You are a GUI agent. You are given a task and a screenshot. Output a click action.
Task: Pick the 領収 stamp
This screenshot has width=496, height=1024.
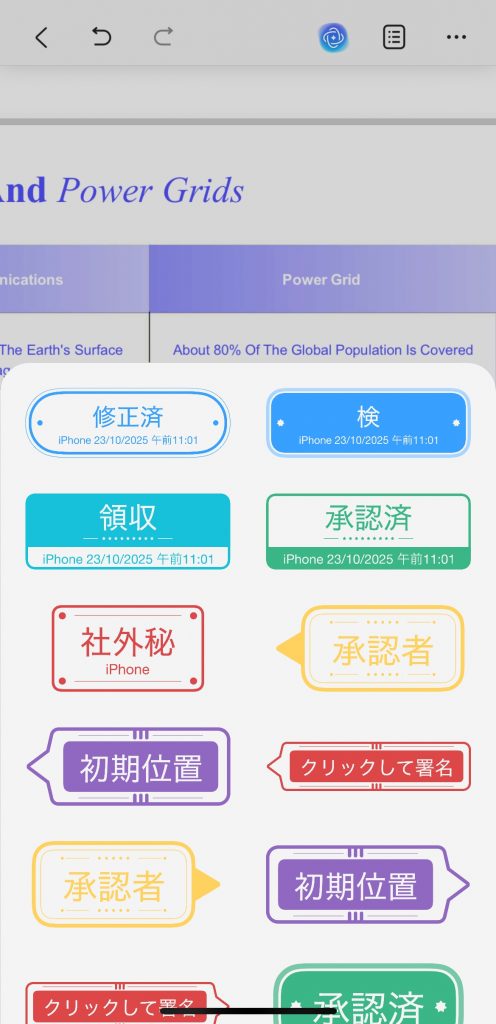[128, 531]
